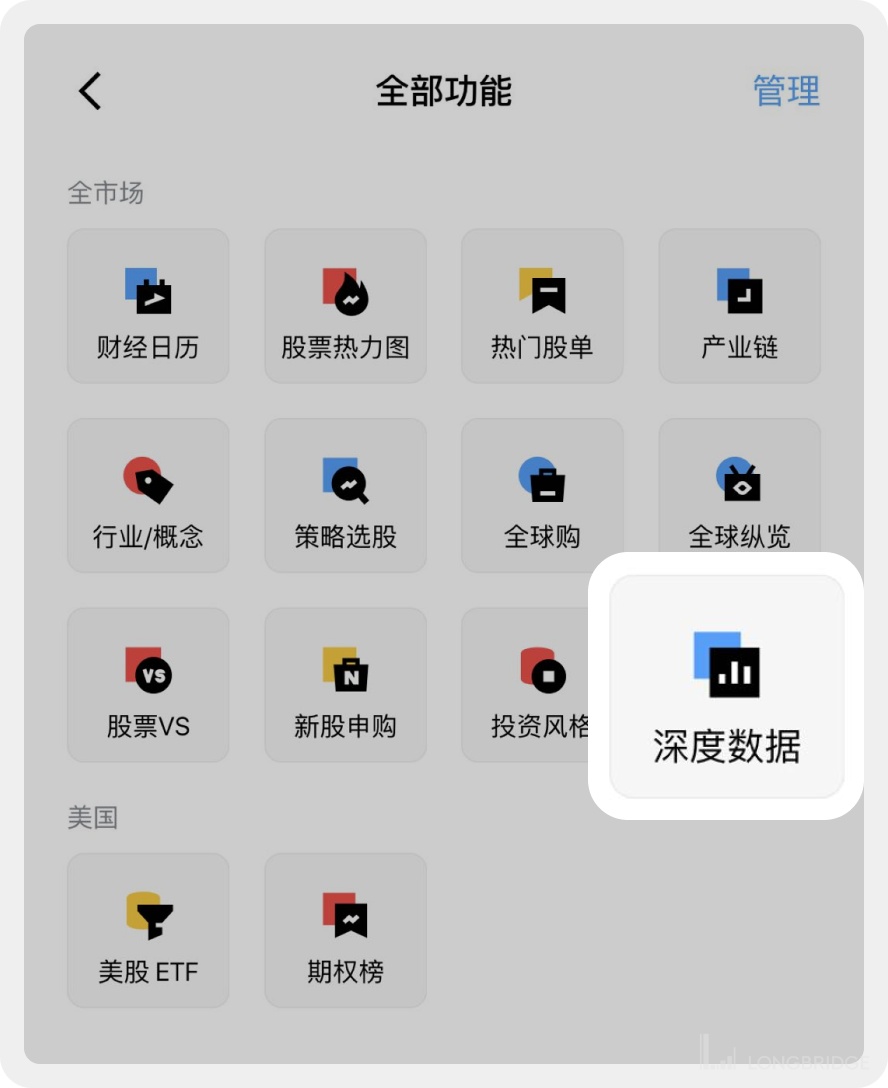Open the 投资风格 tile
888x1088 pixels.
530,685
